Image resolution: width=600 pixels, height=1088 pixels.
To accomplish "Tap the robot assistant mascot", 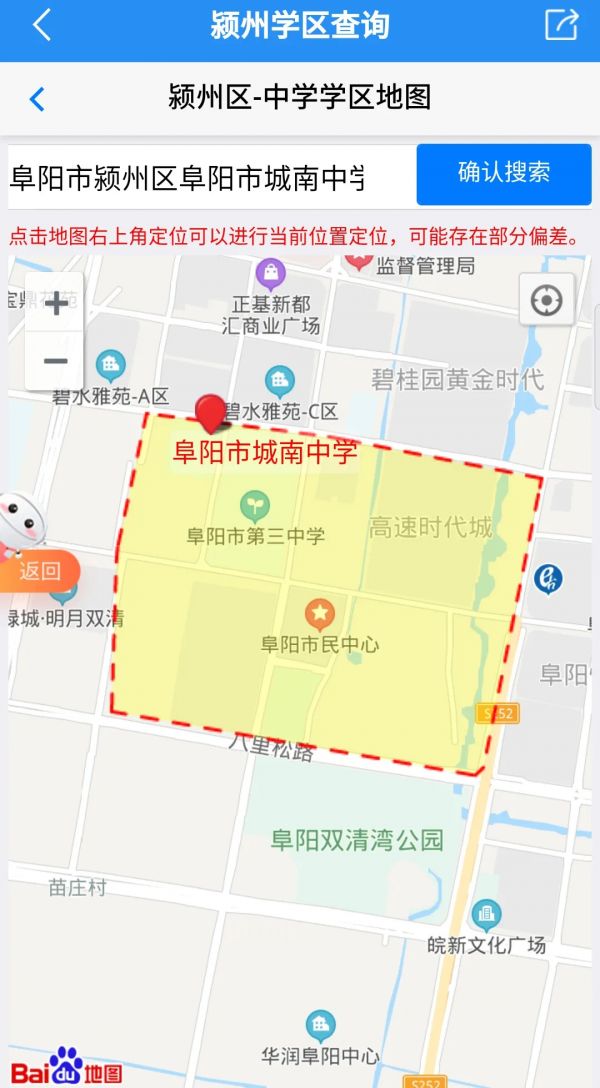I will 20,522.
